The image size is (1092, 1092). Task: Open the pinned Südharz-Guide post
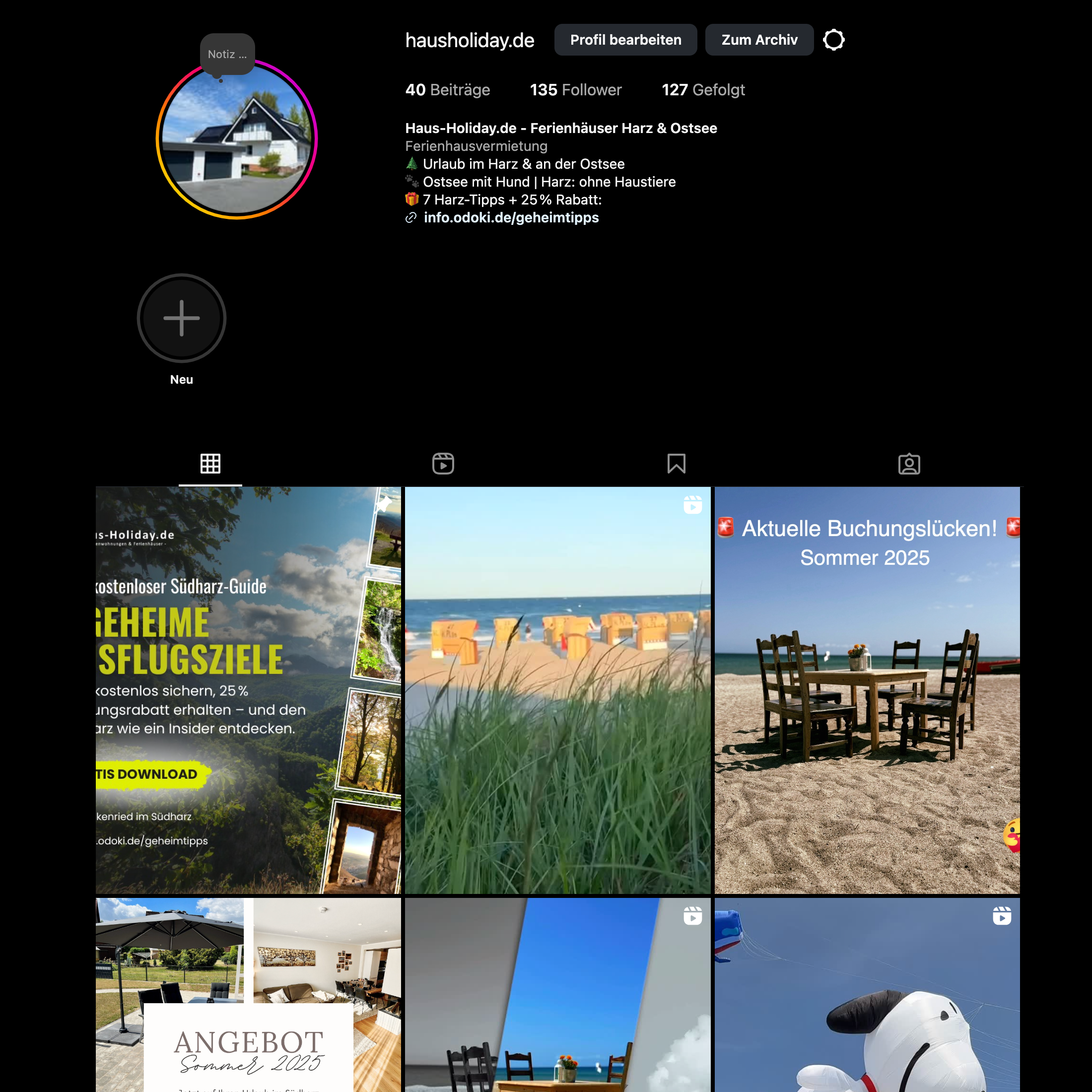coord(248,689)
